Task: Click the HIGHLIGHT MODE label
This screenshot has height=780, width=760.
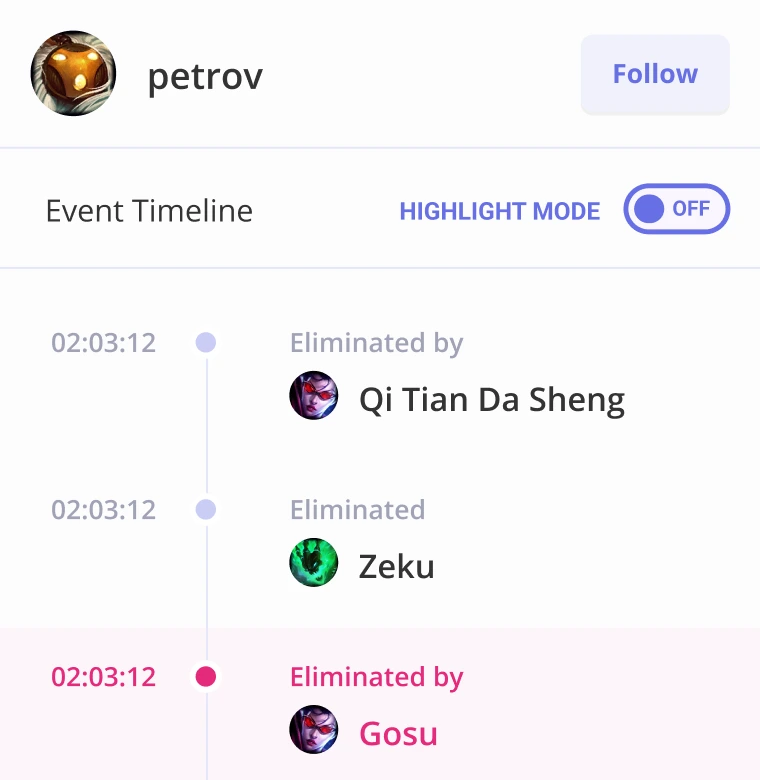Action: coord(500,211)
